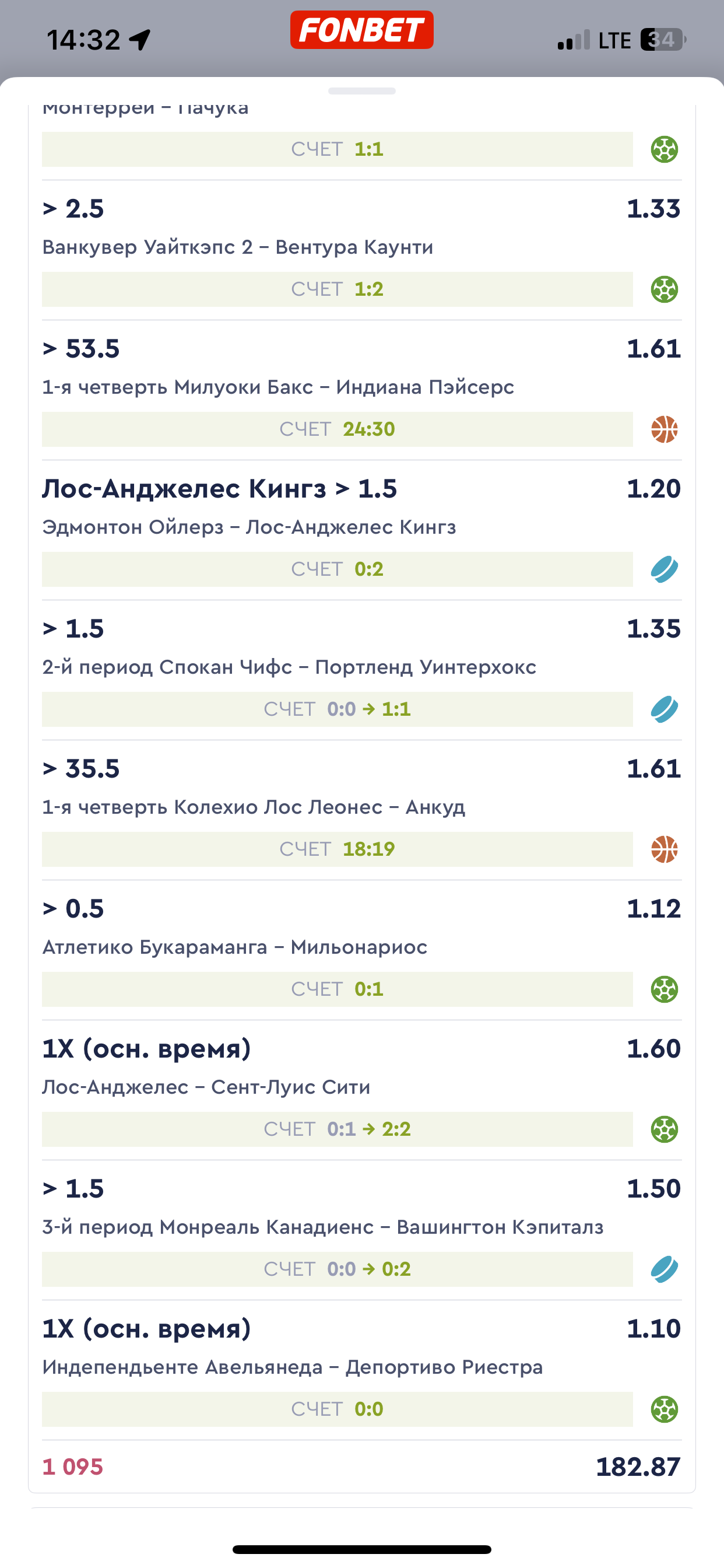Tap the home indicator bar
The image size is (724, 1568).
point(362,1549)
